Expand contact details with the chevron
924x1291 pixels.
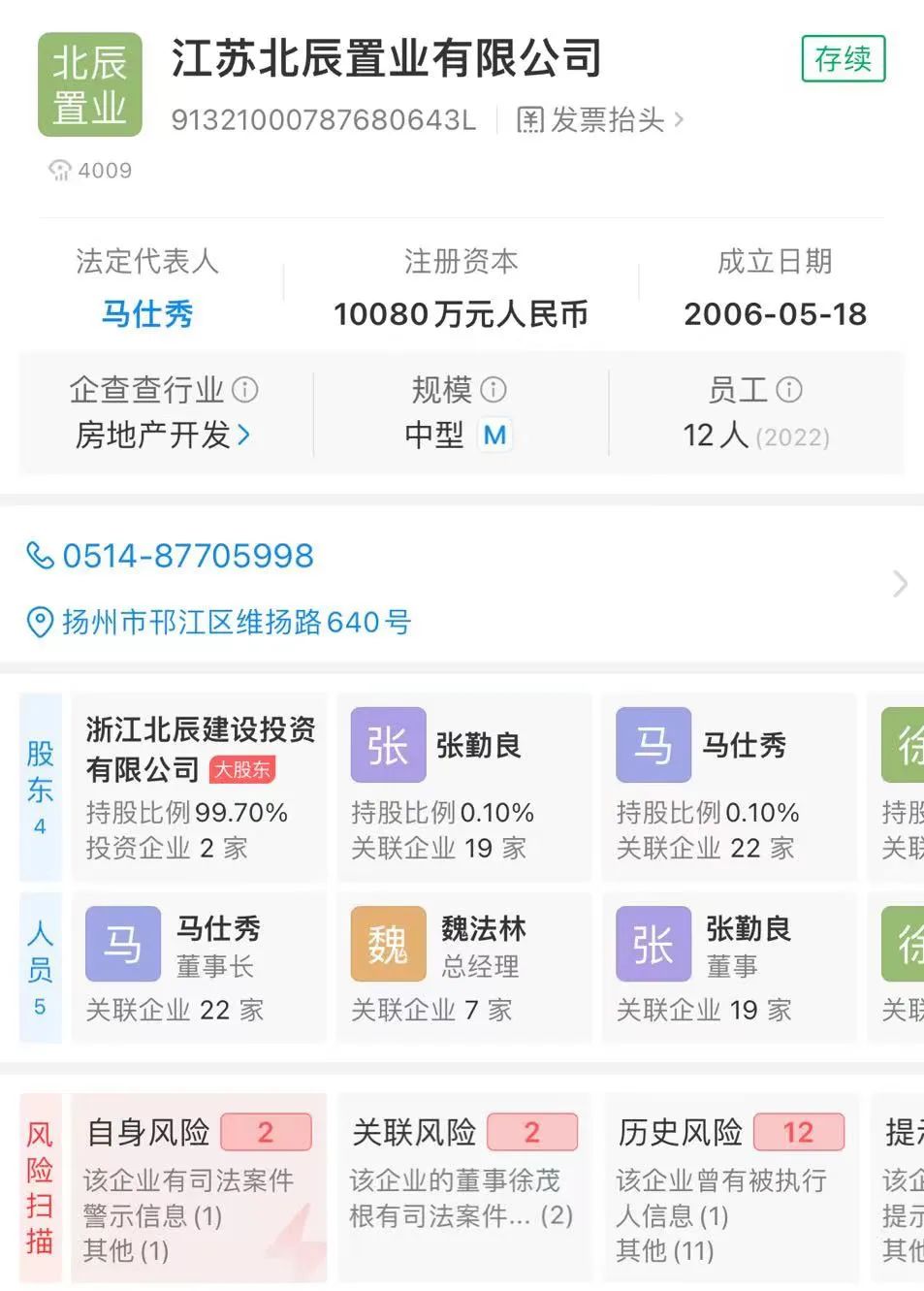899,584
